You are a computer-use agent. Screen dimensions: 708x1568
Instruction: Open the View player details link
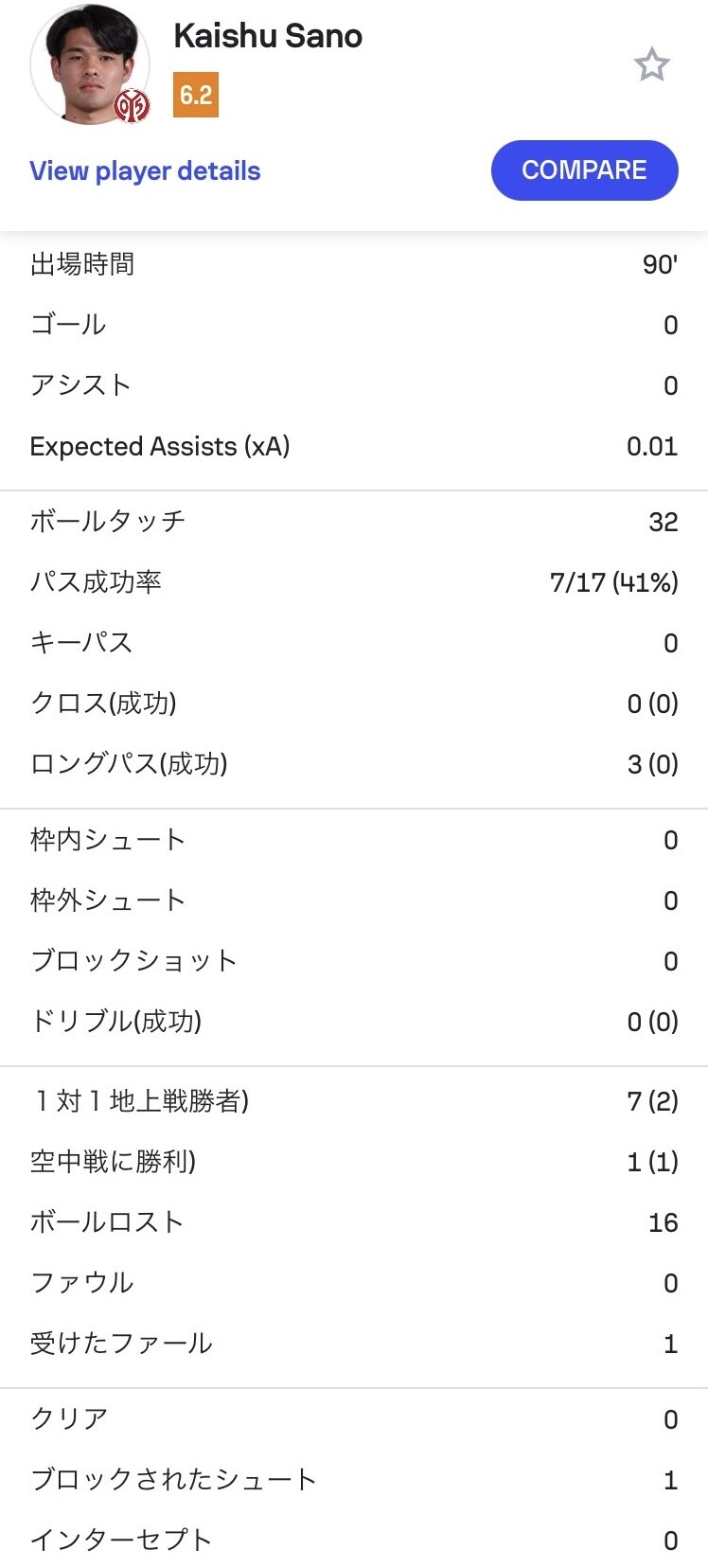click(x=145, y=171)
